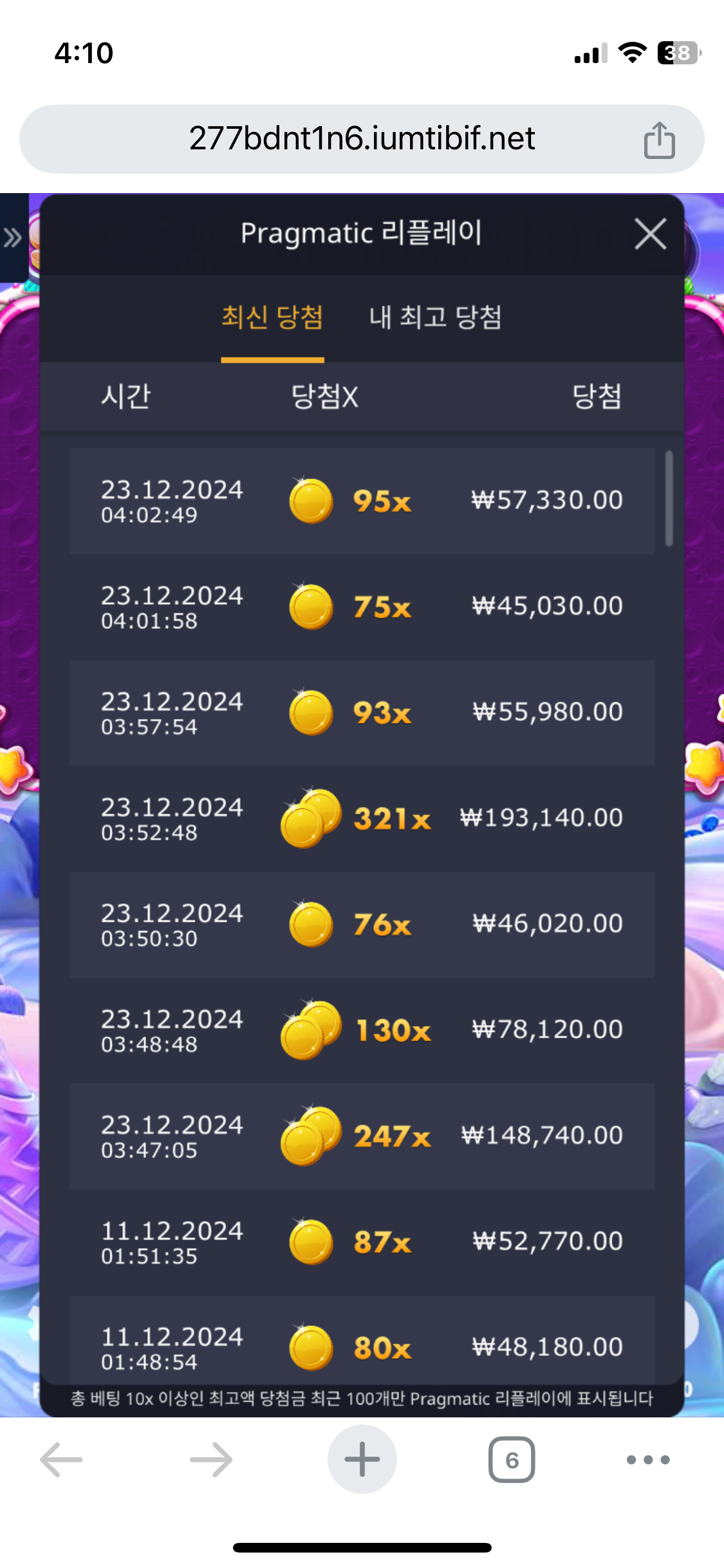Select the 130x win replay
The image size is (724, 1568).
coord(362,1030)
